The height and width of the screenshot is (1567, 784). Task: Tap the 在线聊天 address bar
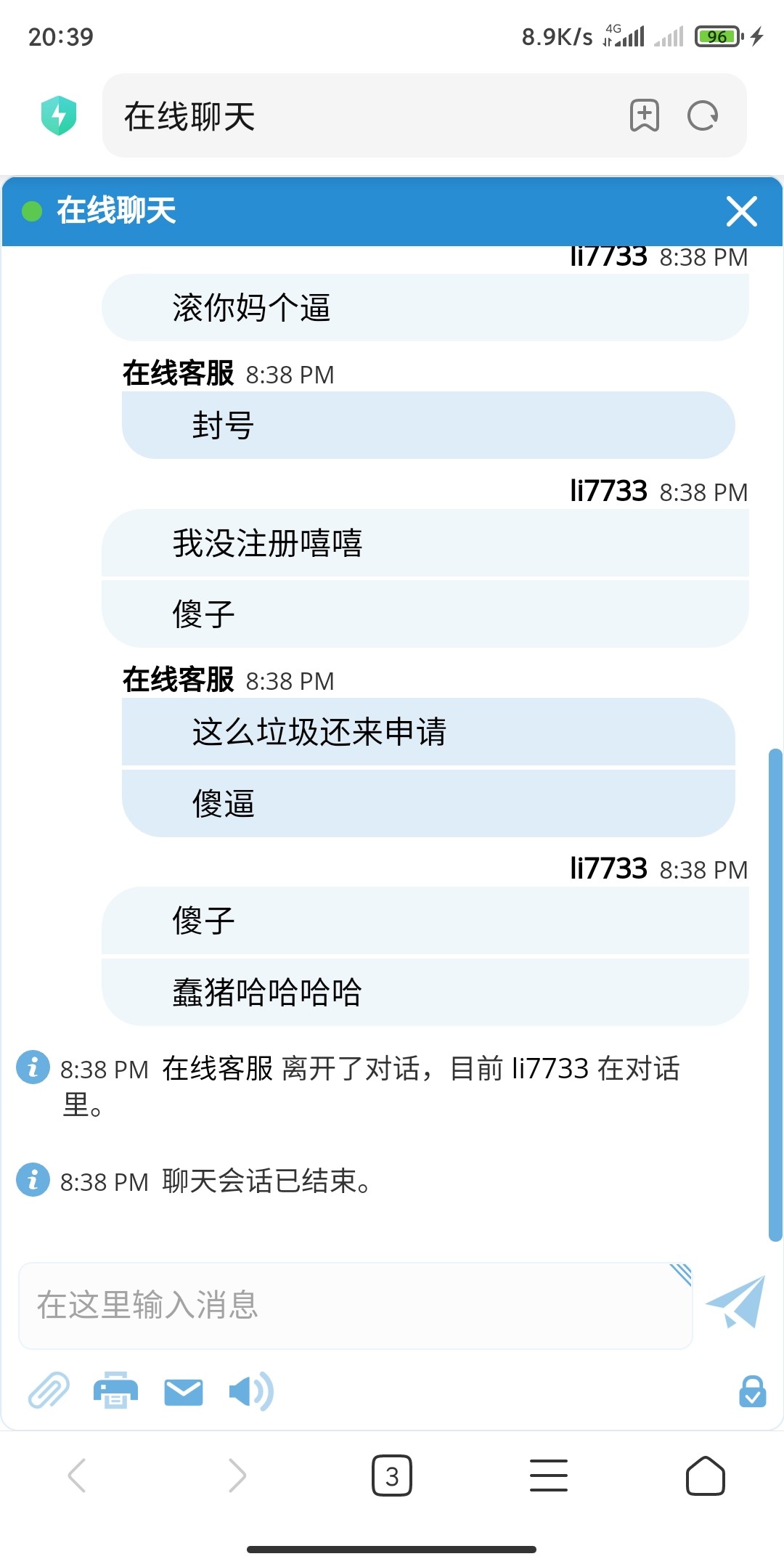(363, 115)
